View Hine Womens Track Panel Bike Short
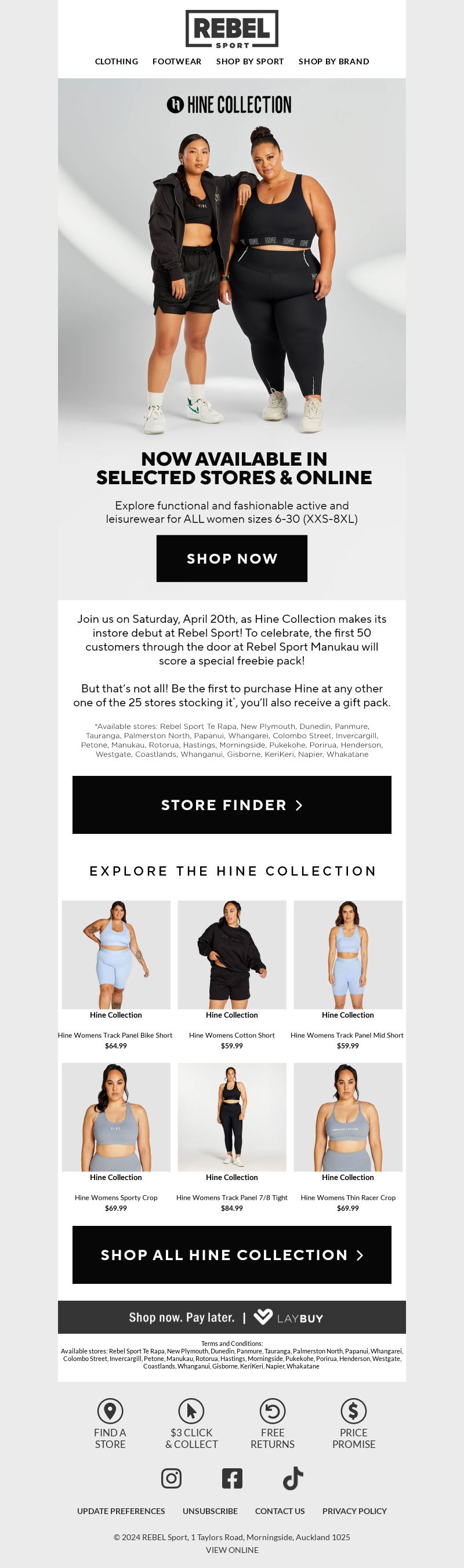 click(115, 955)
